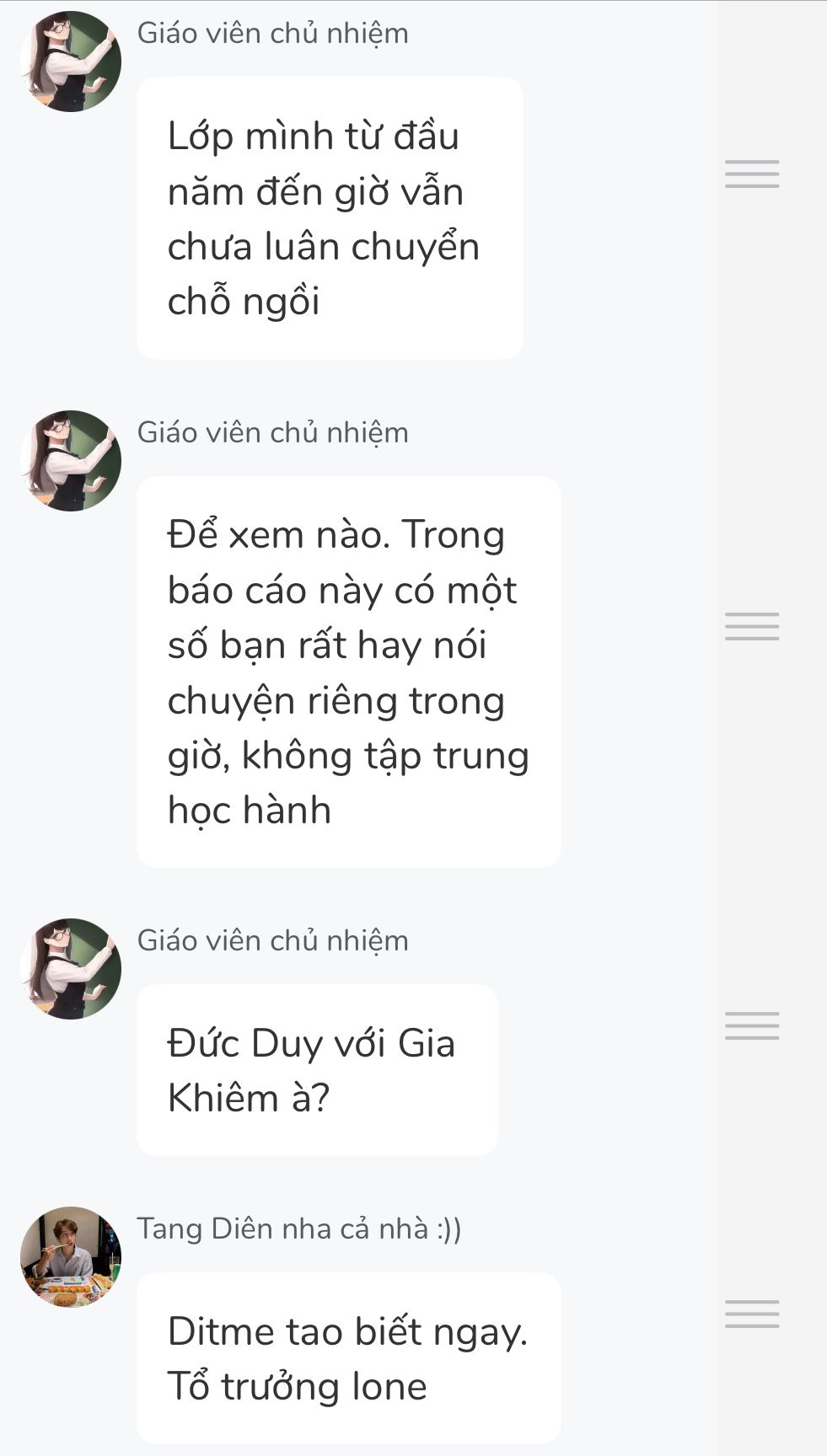Open the "Để xem nào. Trong báo cáo" message
827x1456 pixels.
pos(348,672)
